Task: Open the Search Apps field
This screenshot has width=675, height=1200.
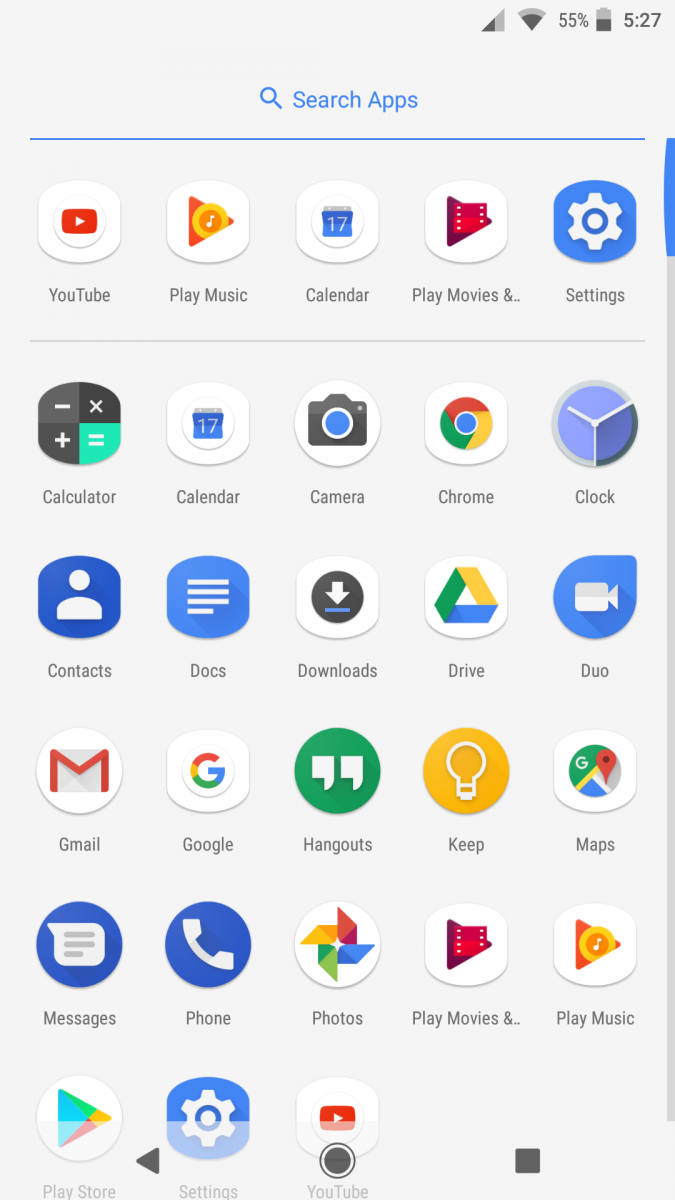Action: coord(337,100)
